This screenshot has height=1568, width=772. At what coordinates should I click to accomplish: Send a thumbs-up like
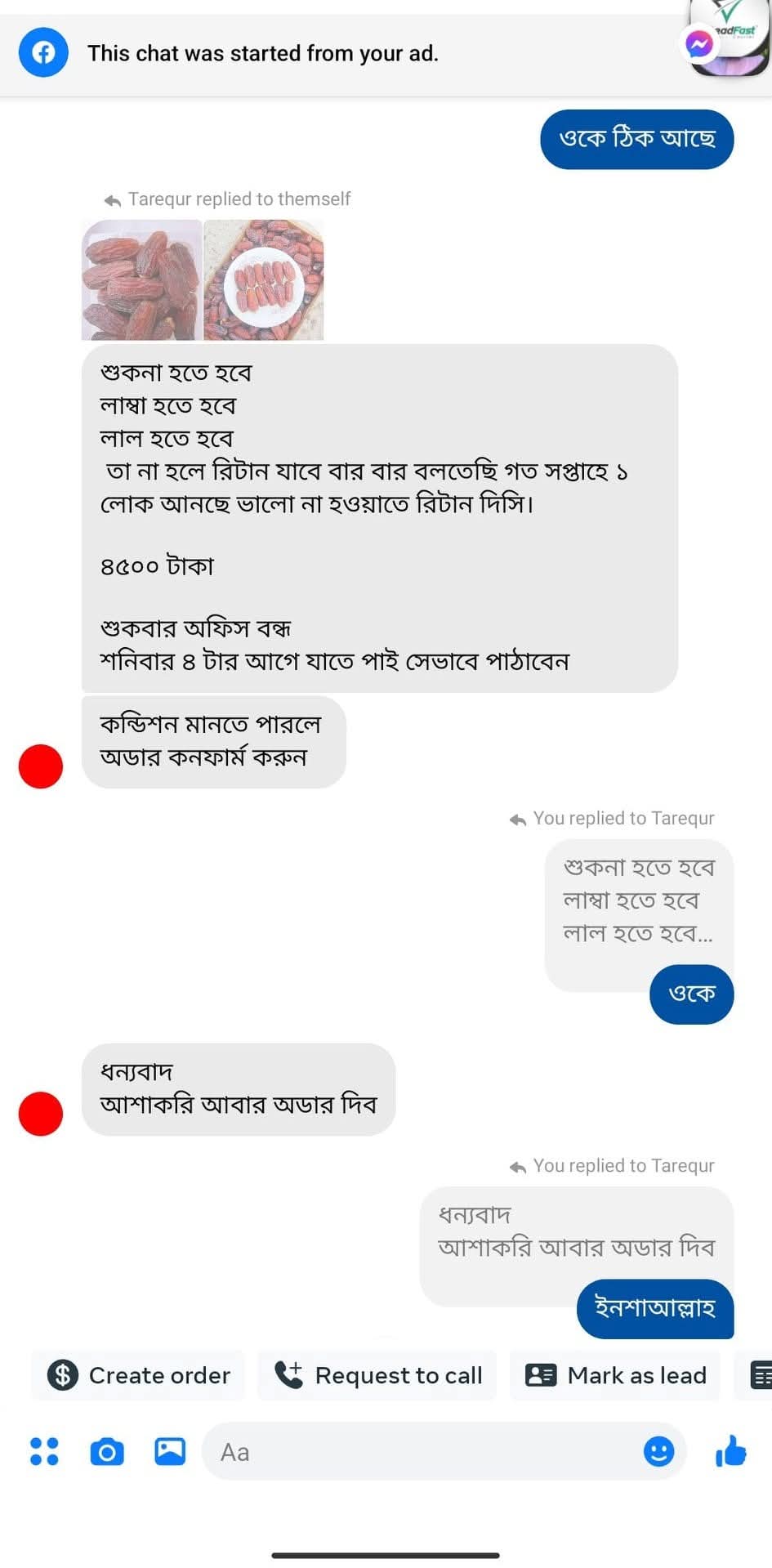730,1451
